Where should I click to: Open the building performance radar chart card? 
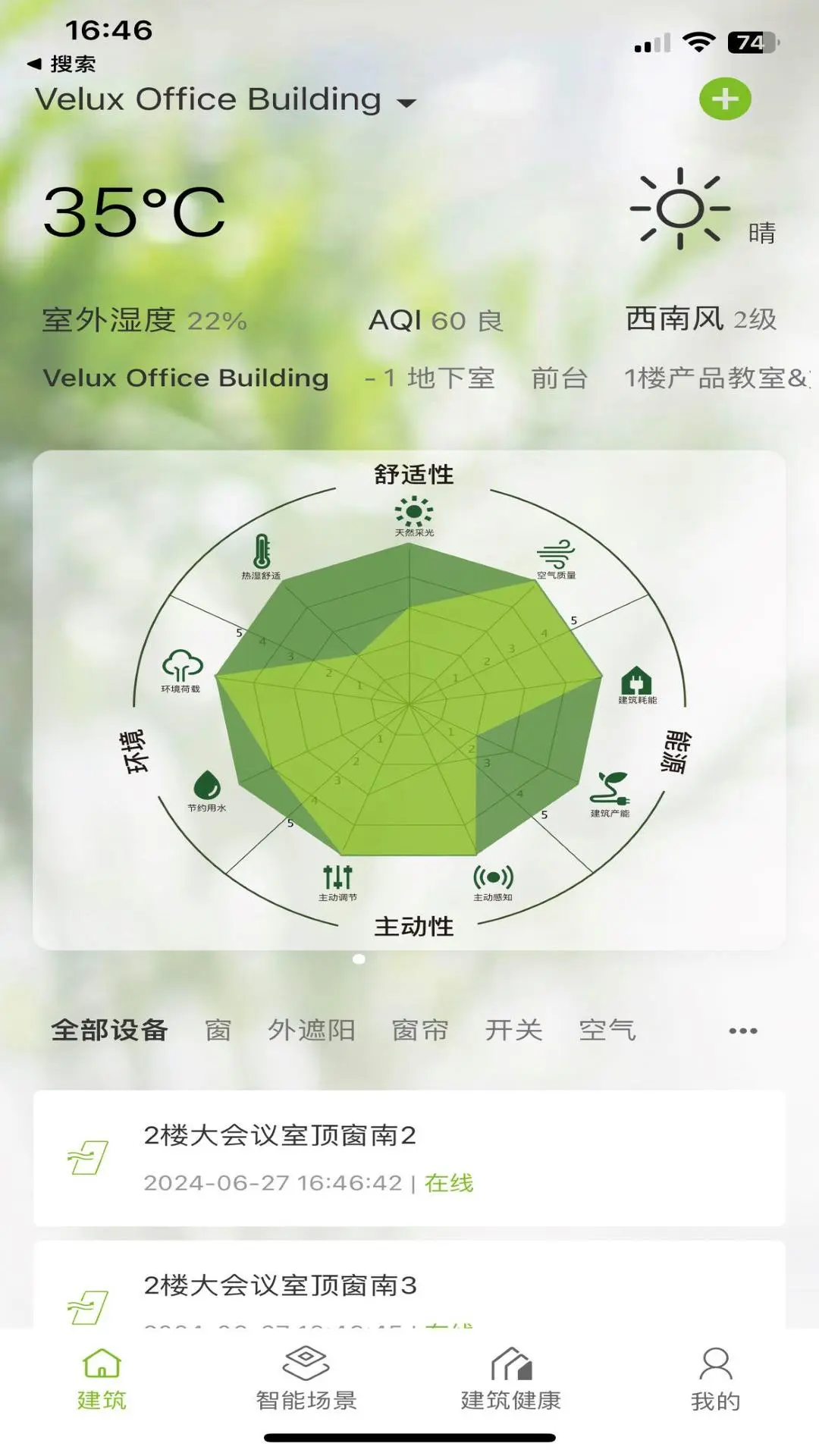click(409, 700)
